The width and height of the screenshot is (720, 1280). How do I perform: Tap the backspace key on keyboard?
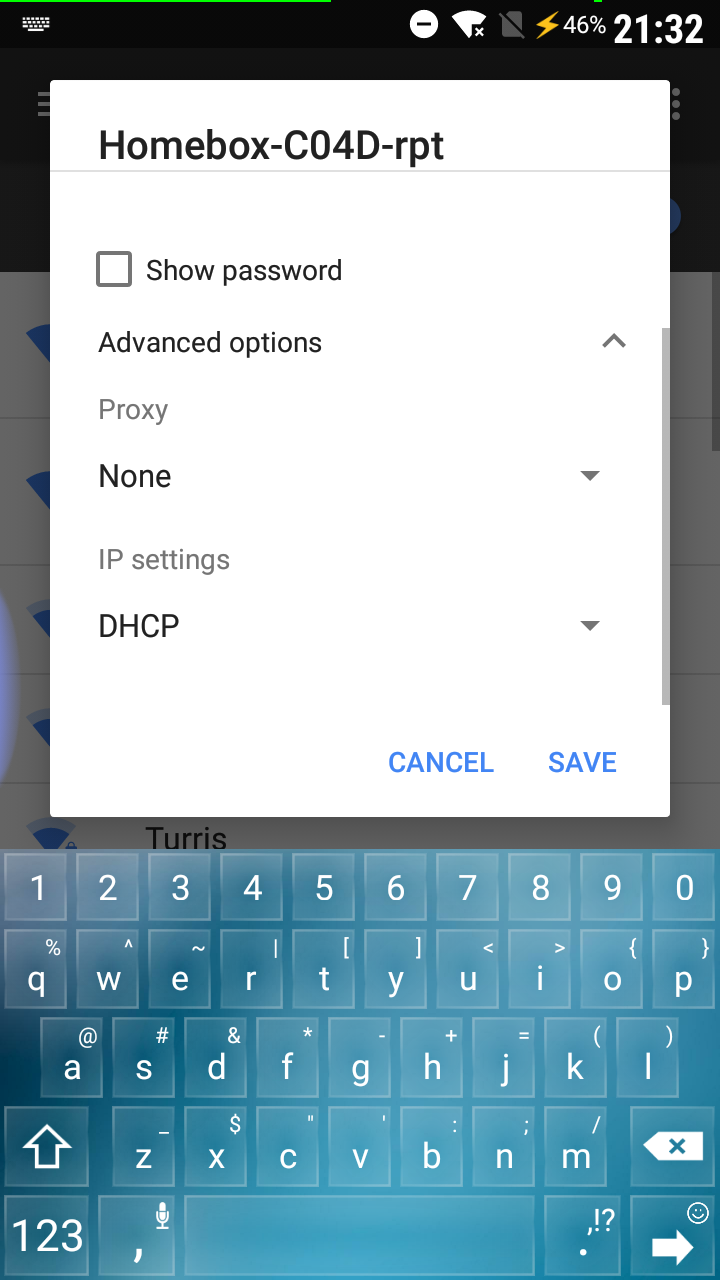pyautogui.click(x=675, y=1146)
